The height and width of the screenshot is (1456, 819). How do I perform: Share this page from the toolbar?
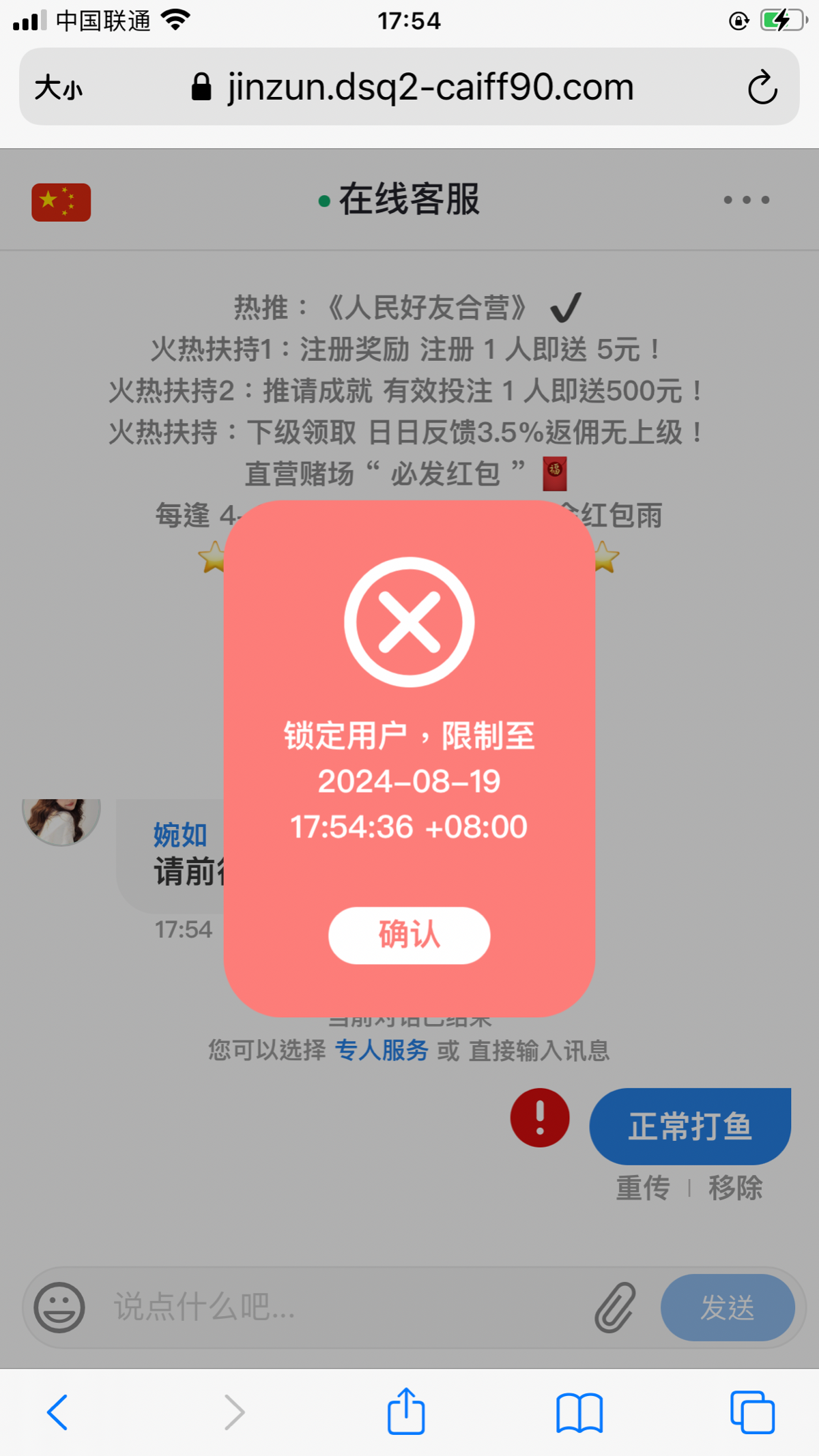[x=406, y=1411]
